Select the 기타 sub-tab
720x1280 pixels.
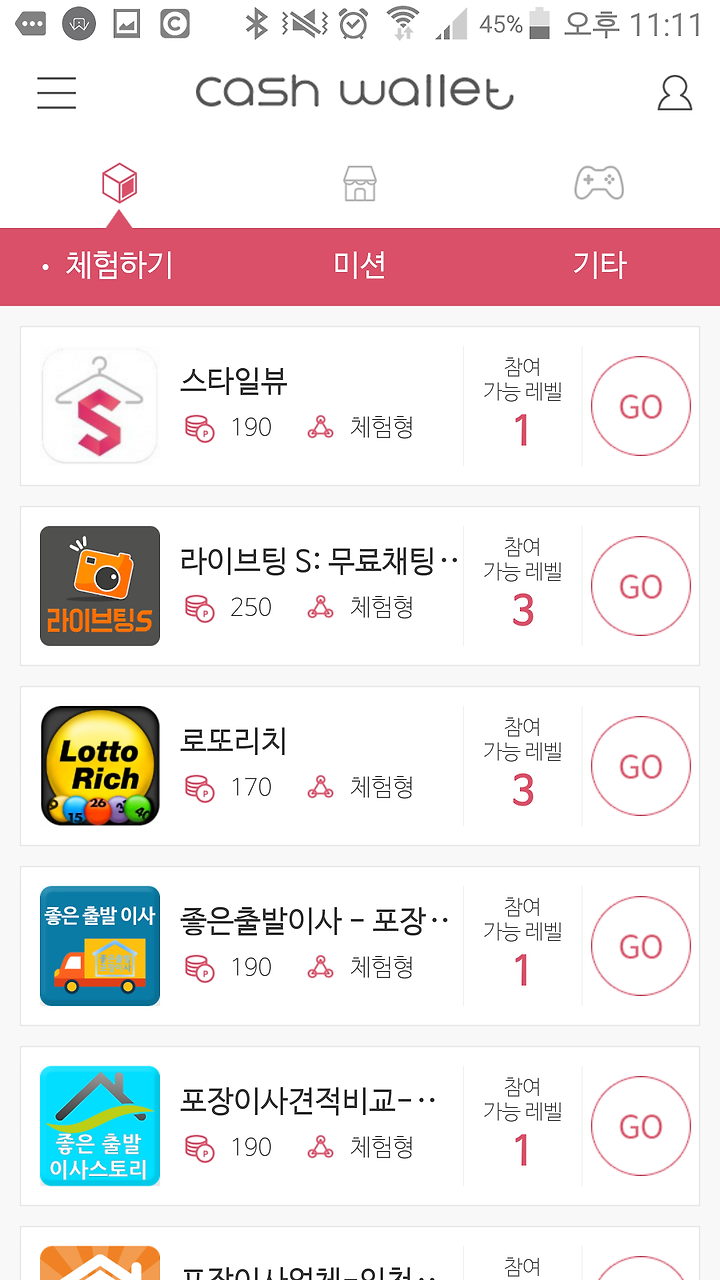tap(599, 265)
